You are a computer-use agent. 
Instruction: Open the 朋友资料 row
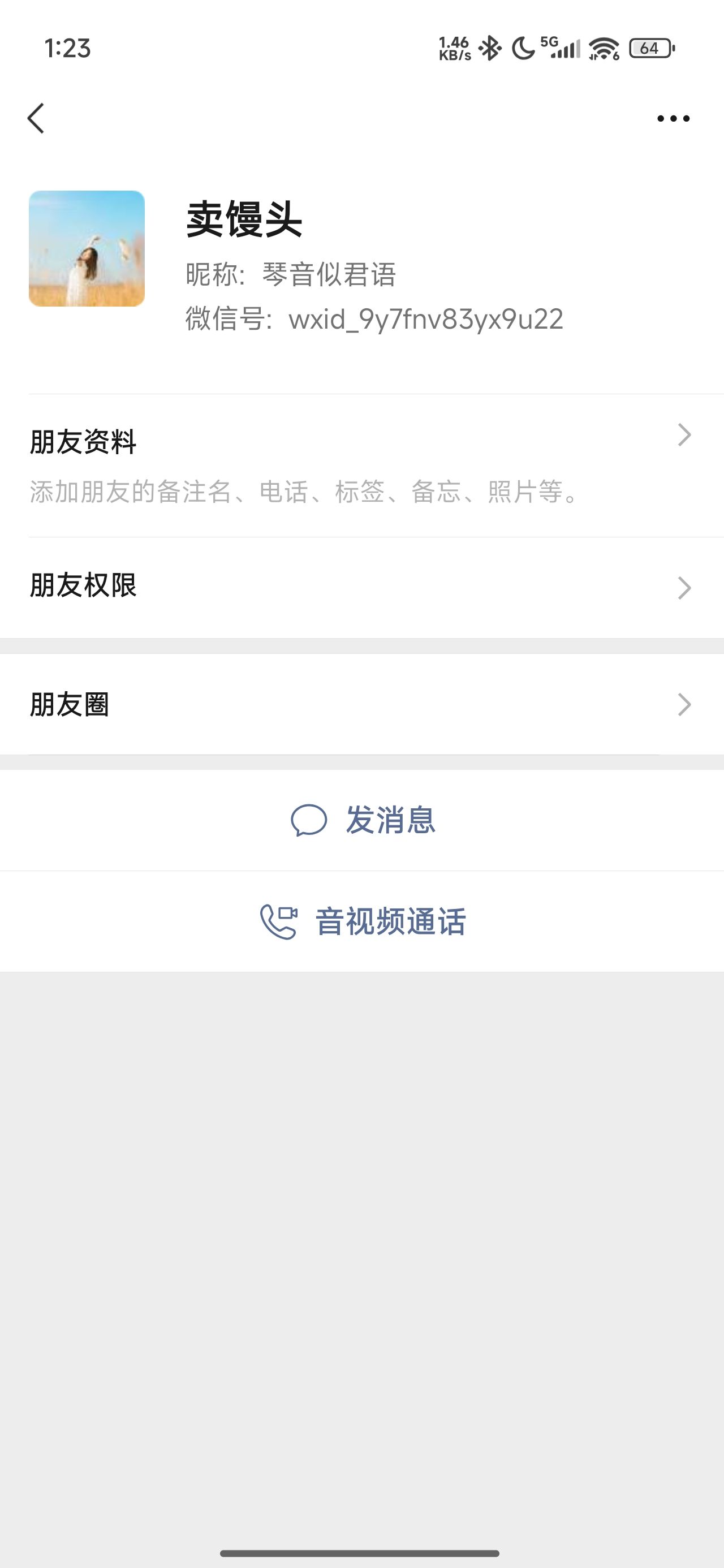[361, 466]
